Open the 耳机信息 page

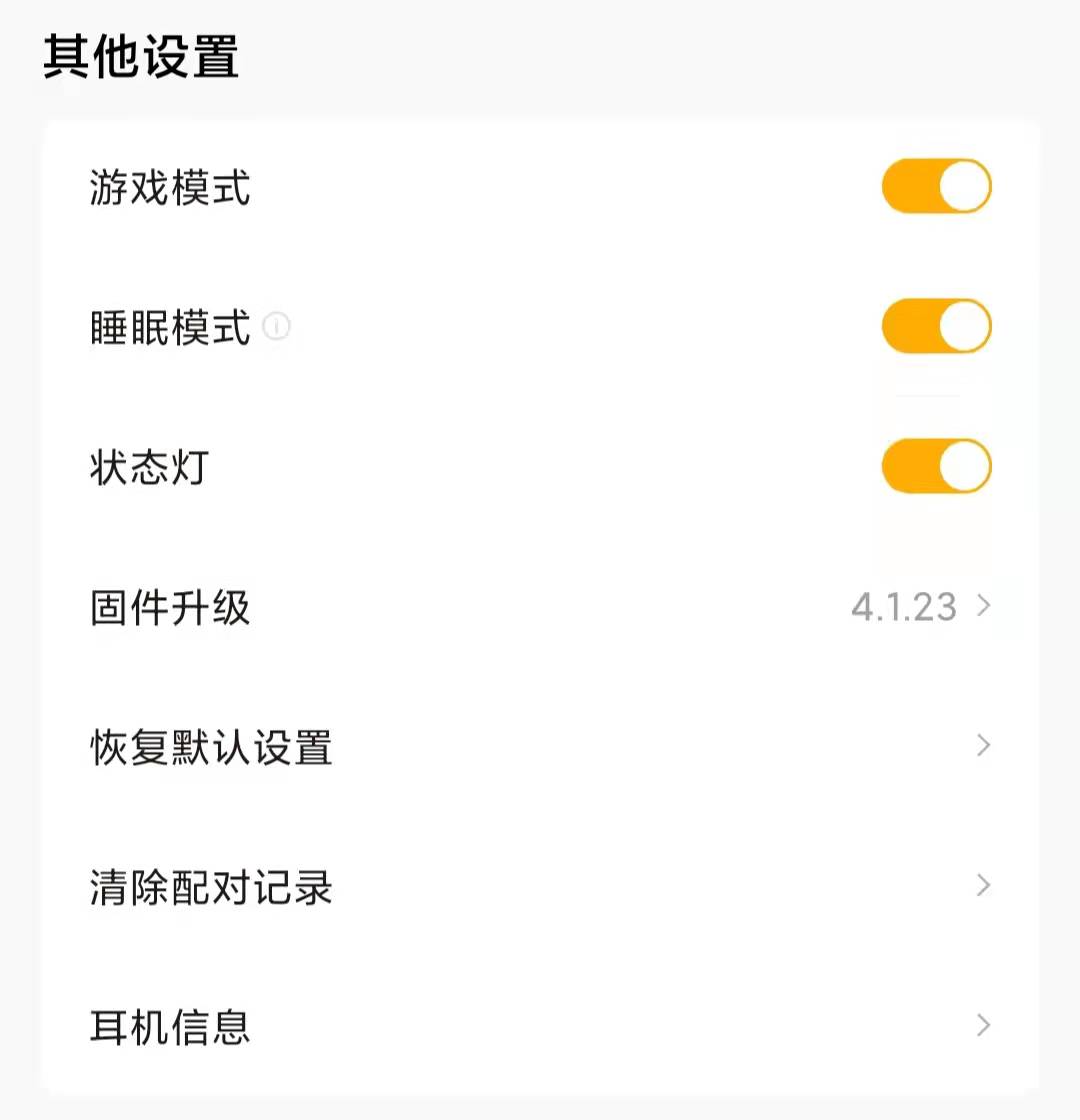click(168, 1027)
